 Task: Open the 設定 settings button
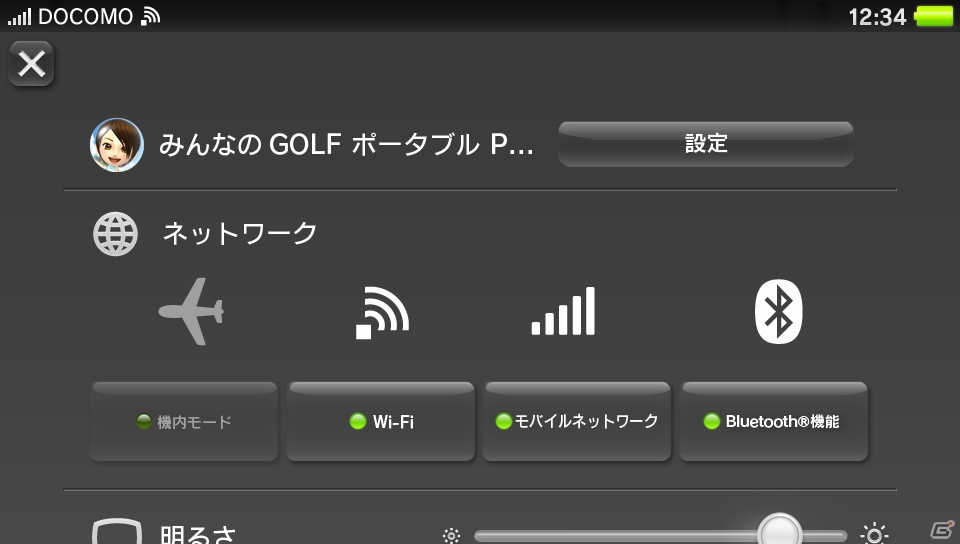point(705,144)
